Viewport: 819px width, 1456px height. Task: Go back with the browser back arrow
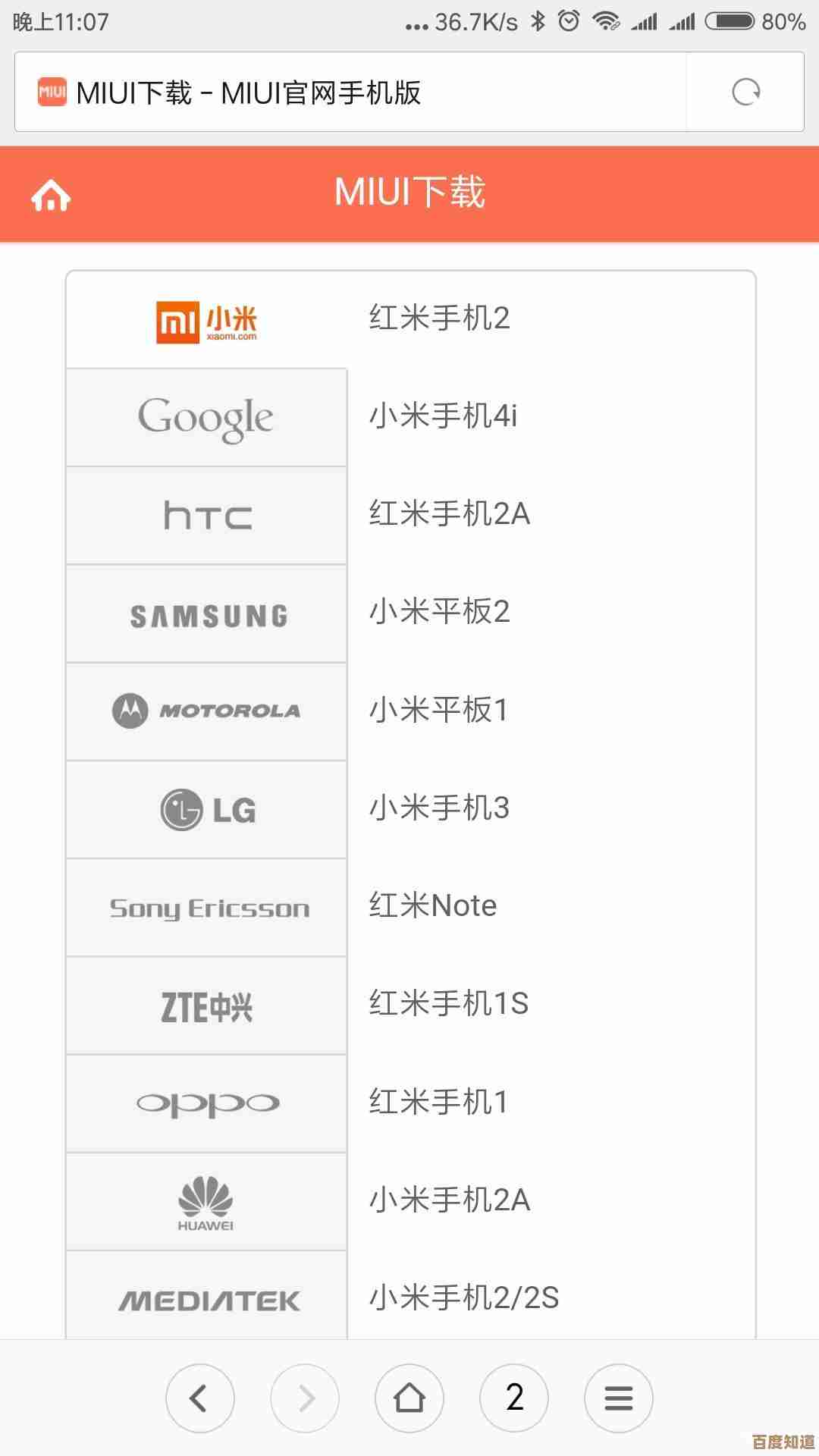tap(199, 1398)
